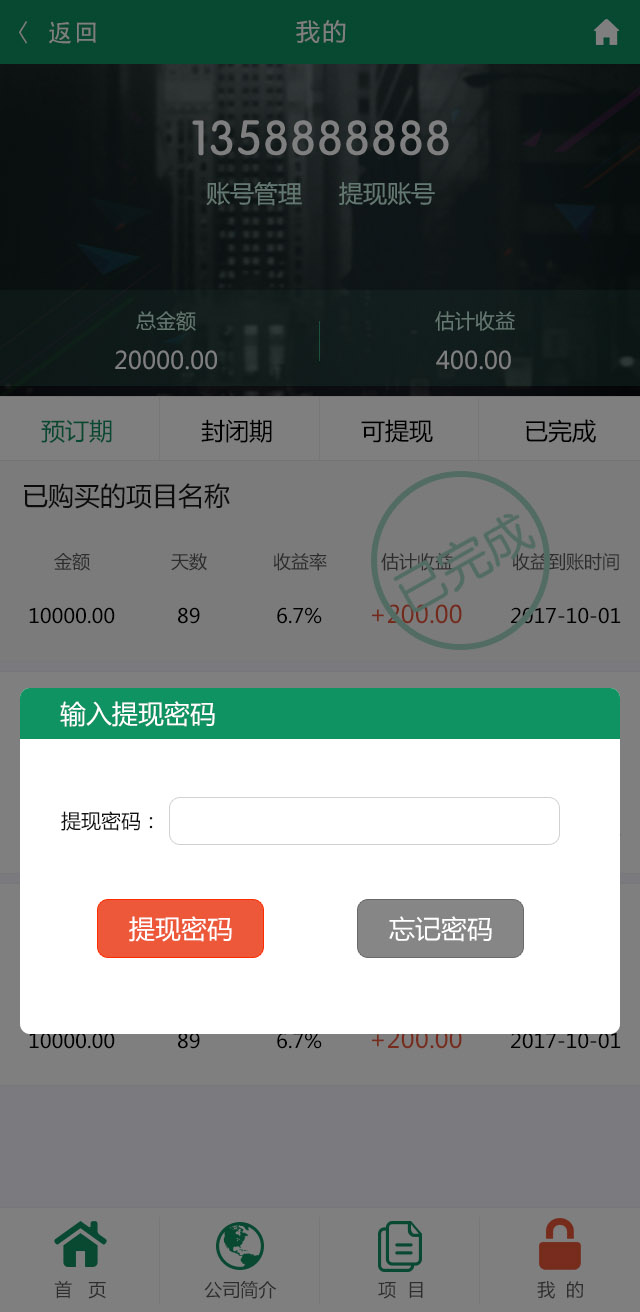This screenshot has width=640, height=1312.
Task: Select the 可提现 tab
Action: (x=397, y=431)
